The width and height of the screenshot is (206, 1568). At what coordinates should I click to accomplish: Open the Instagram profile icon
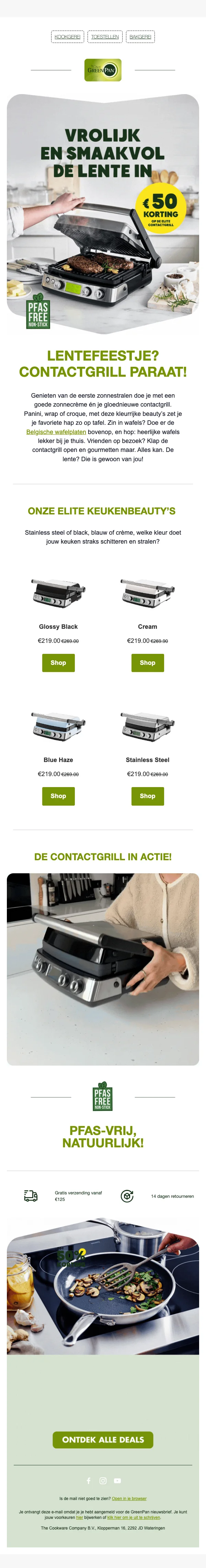[103, 1480]
